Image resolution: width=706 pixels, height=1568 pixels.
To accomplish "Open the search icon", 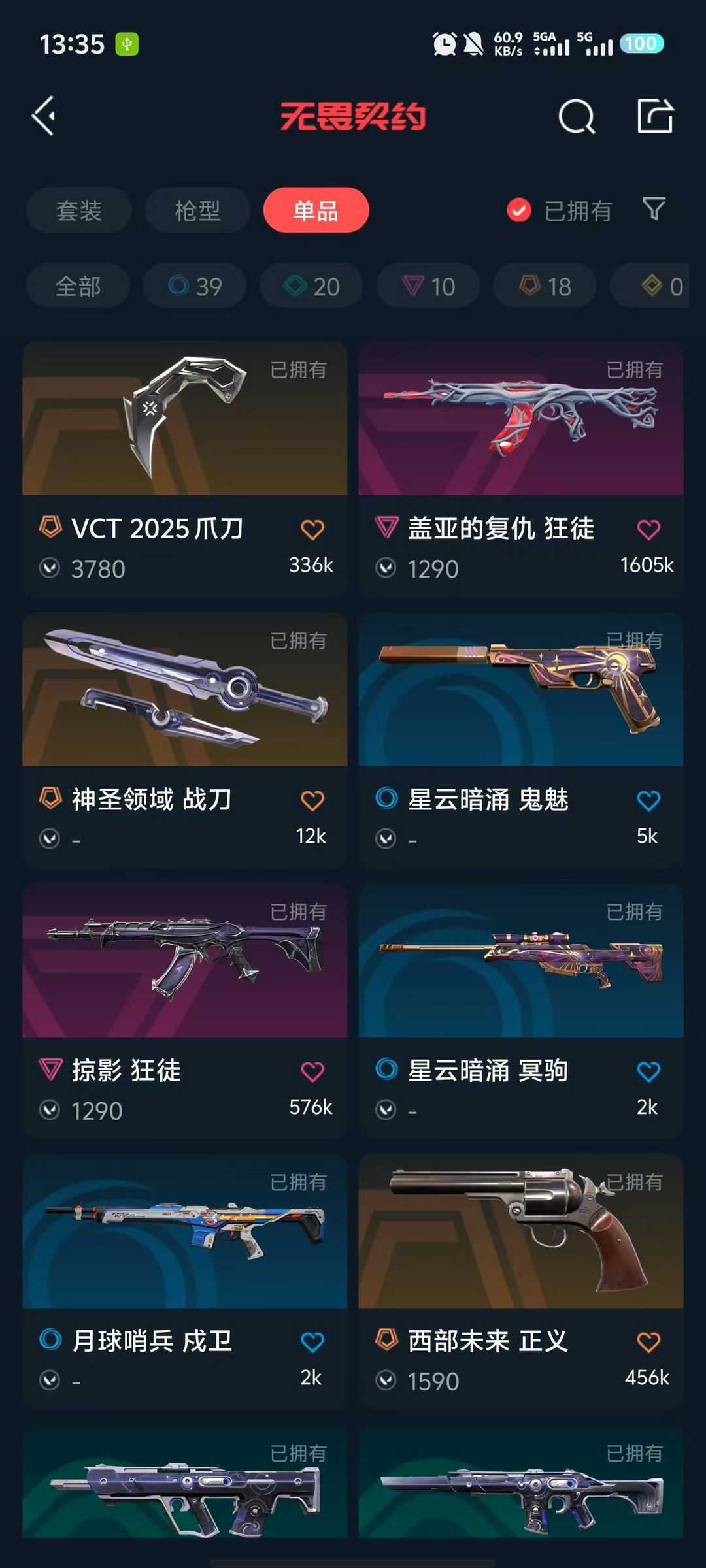I will click(577, 117).
